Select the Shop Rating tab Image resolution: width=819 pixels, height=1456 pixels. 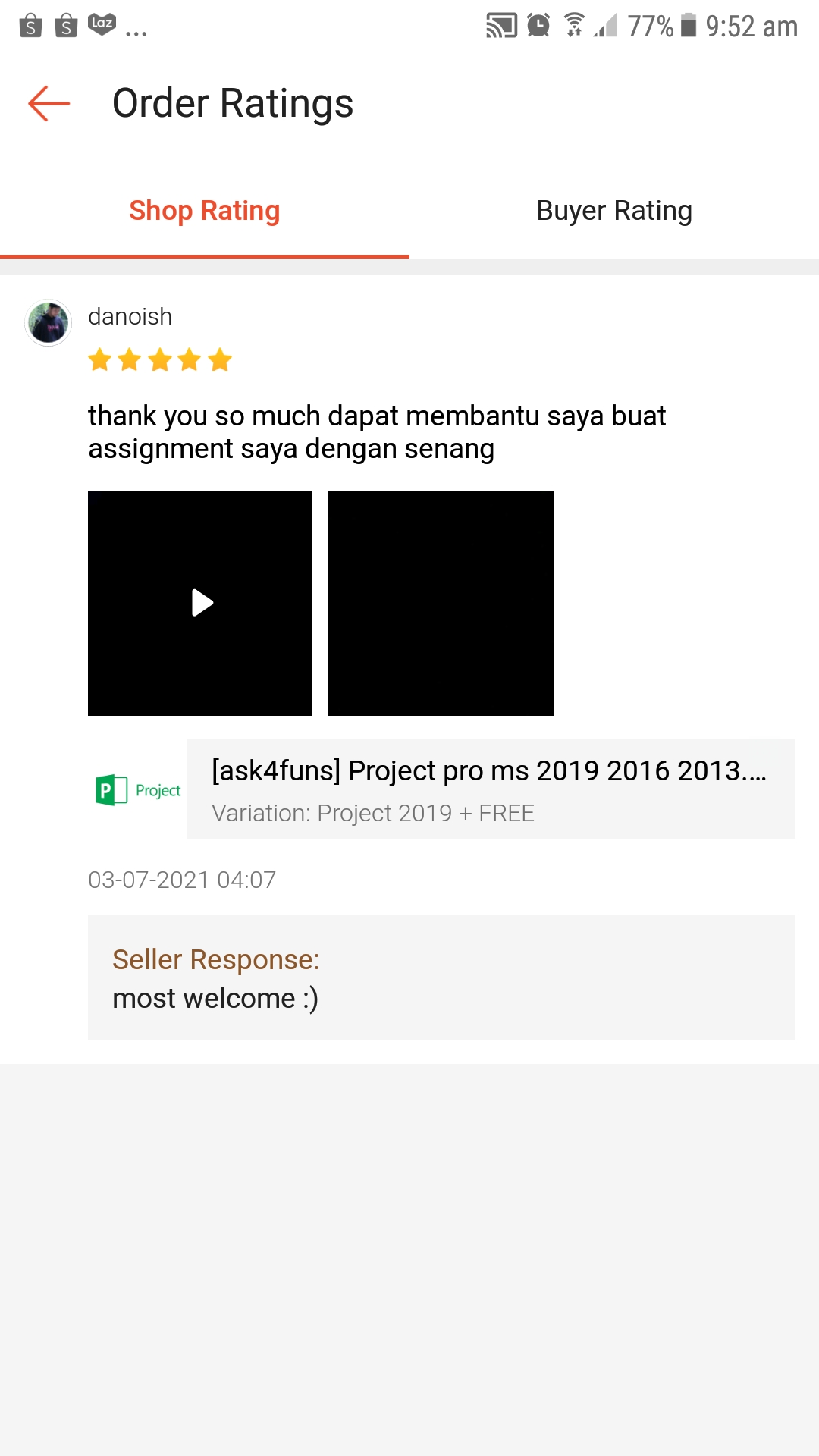(204, 211)
